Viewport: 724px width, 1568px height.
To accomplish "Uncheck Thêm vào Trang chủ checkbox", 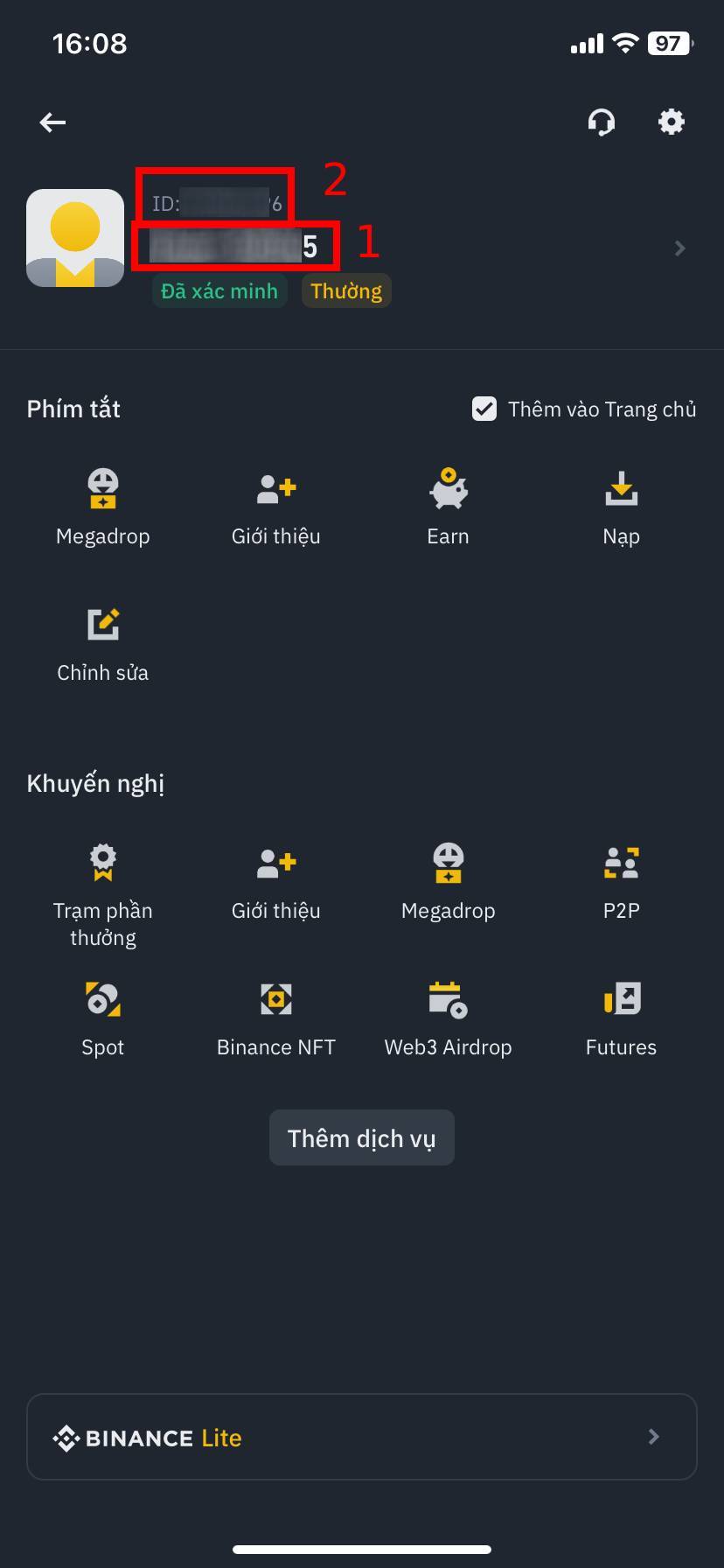I will 484,409.
